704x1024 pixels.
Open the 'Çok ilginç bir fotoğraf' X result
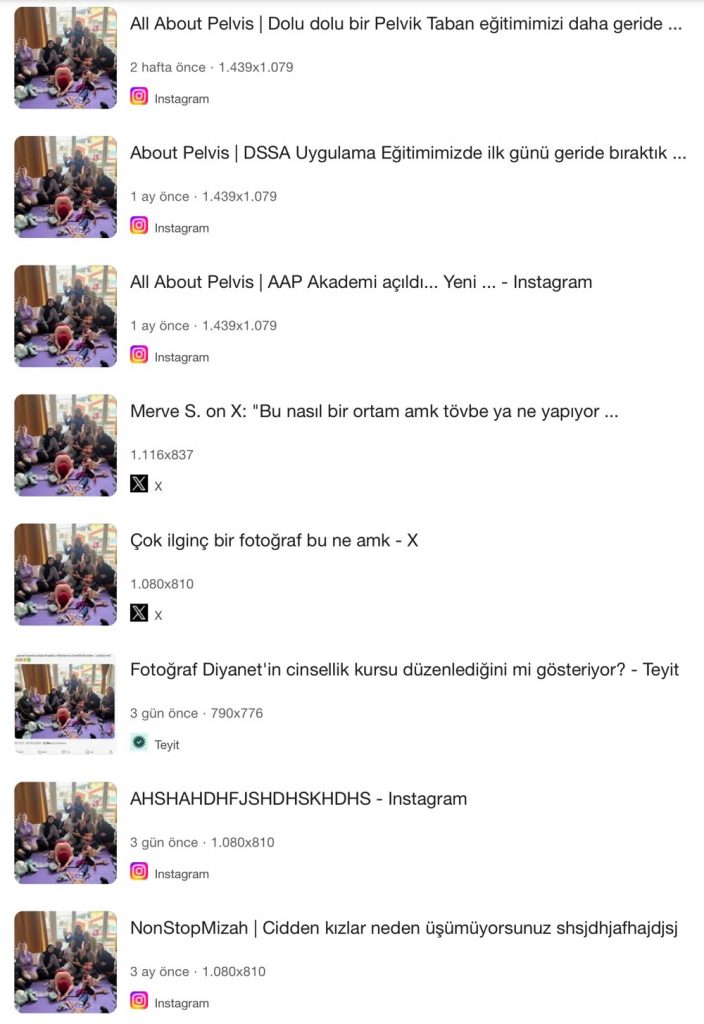tap(273, 541)
